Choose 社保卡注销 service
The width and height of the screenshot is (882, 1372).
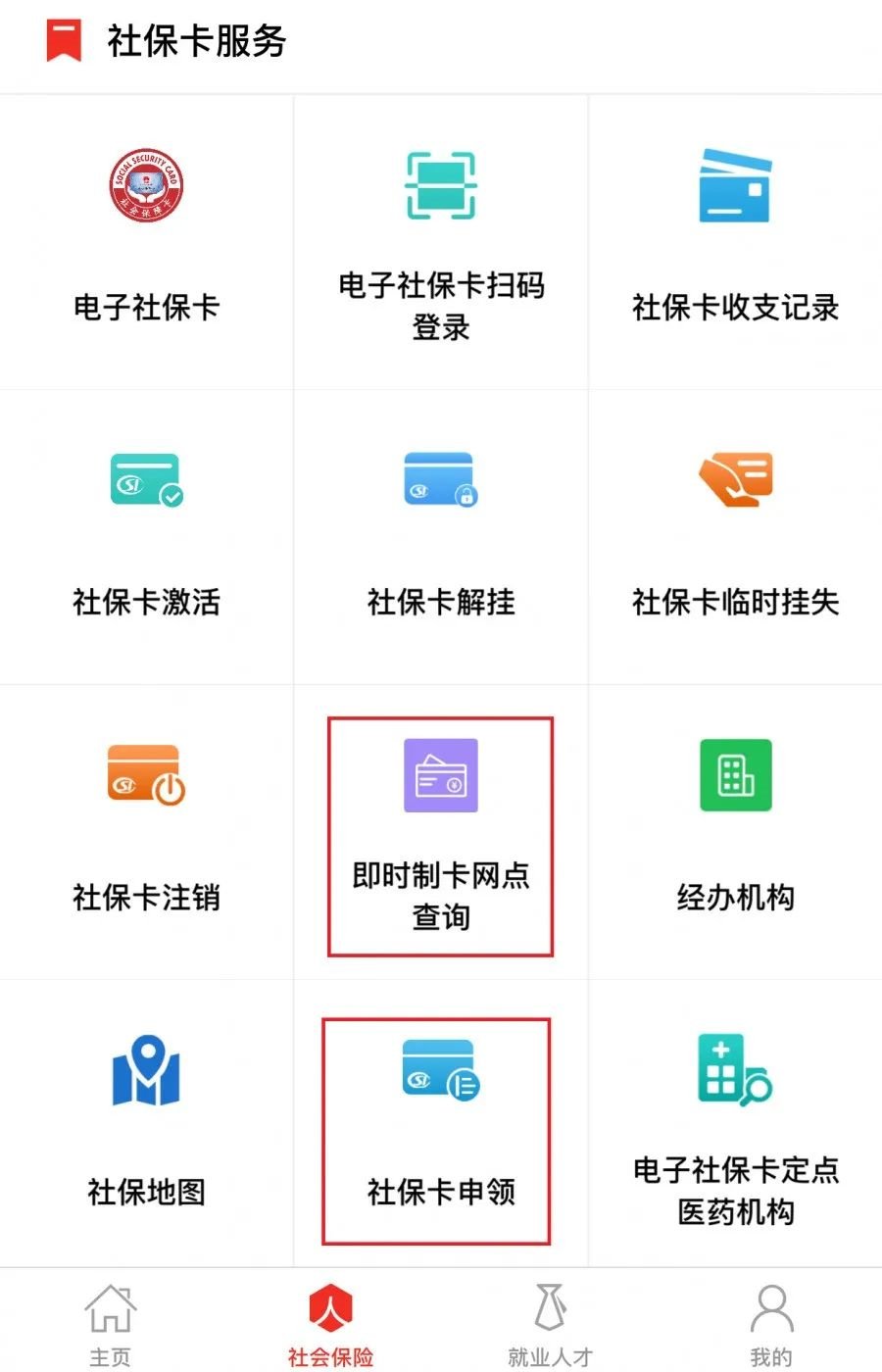pyautogui.click(x=146, y=830)
